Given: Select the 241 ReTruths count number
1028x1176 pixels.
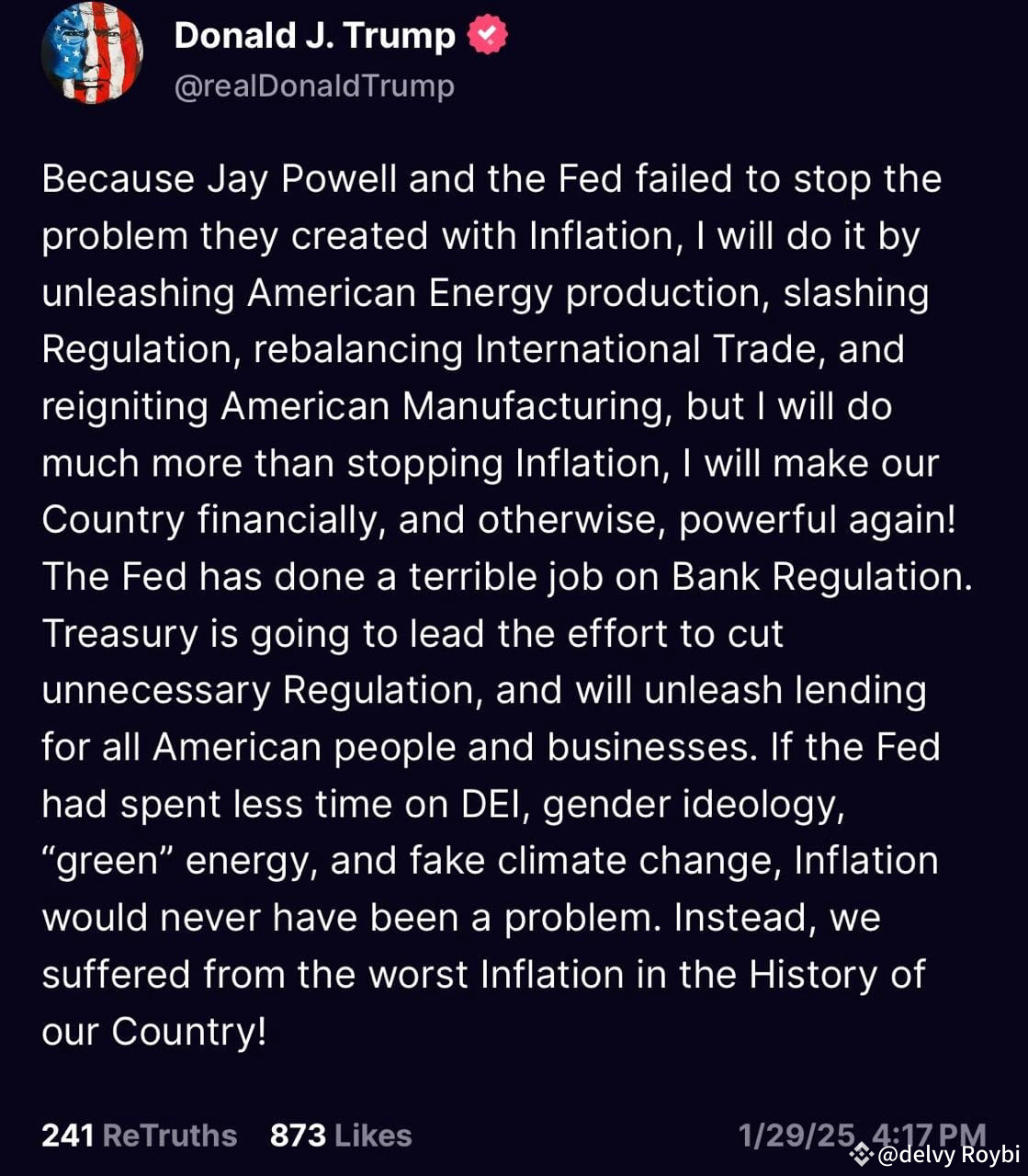Looking at the screenshot, I should coord(68,1135).
